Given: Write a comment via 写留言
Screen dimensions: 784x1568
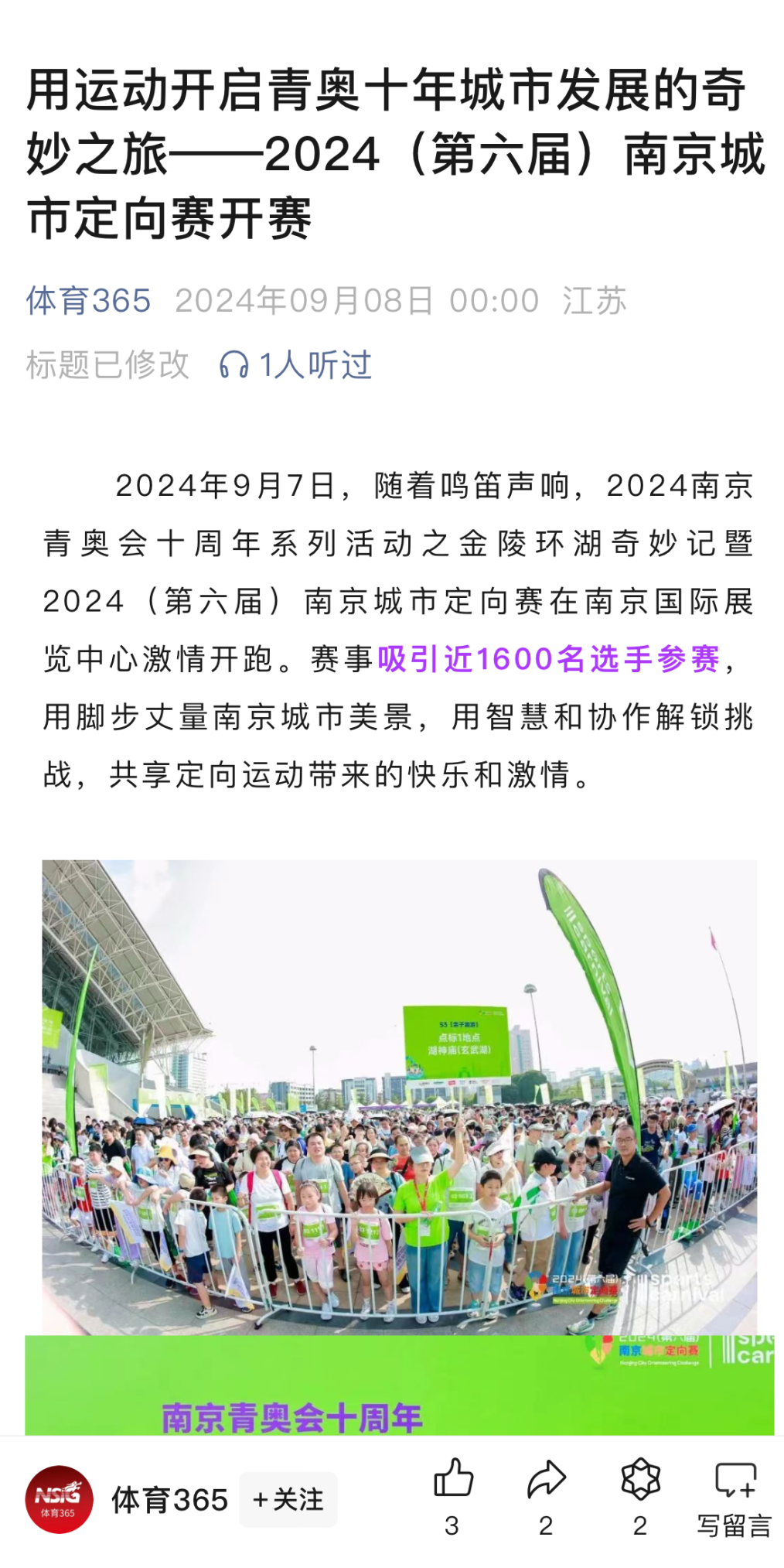Looking at the screenshot, I should point(735,1497).
